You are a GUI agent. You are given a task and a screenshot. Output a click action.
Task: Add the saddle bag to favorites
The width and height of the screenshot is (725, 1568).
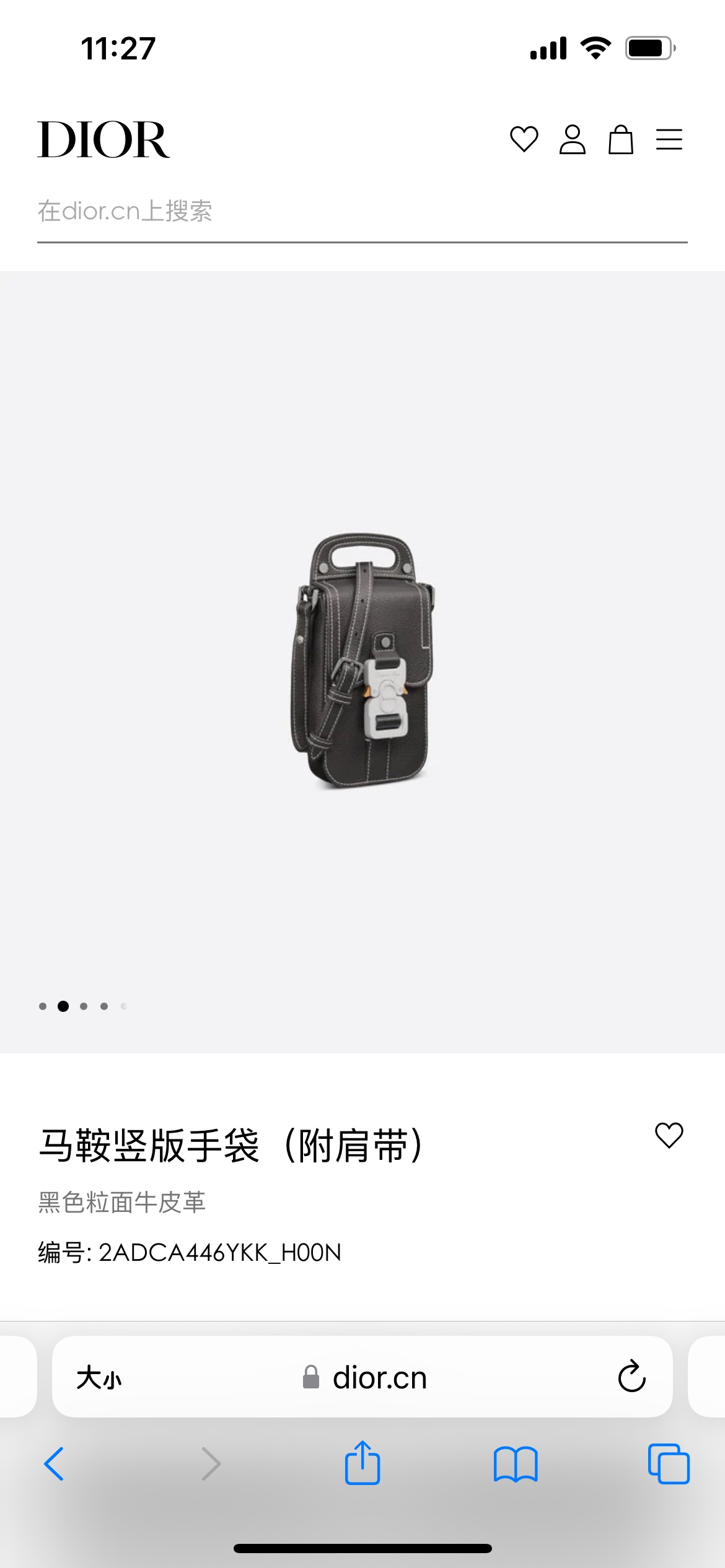[x=669, y=1135]
